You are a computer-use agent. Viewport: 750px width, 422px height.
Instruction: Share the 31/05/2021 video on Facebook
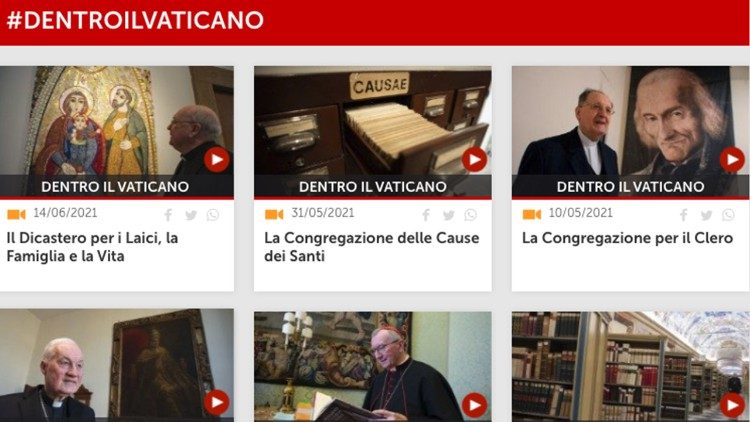point(426,215)
